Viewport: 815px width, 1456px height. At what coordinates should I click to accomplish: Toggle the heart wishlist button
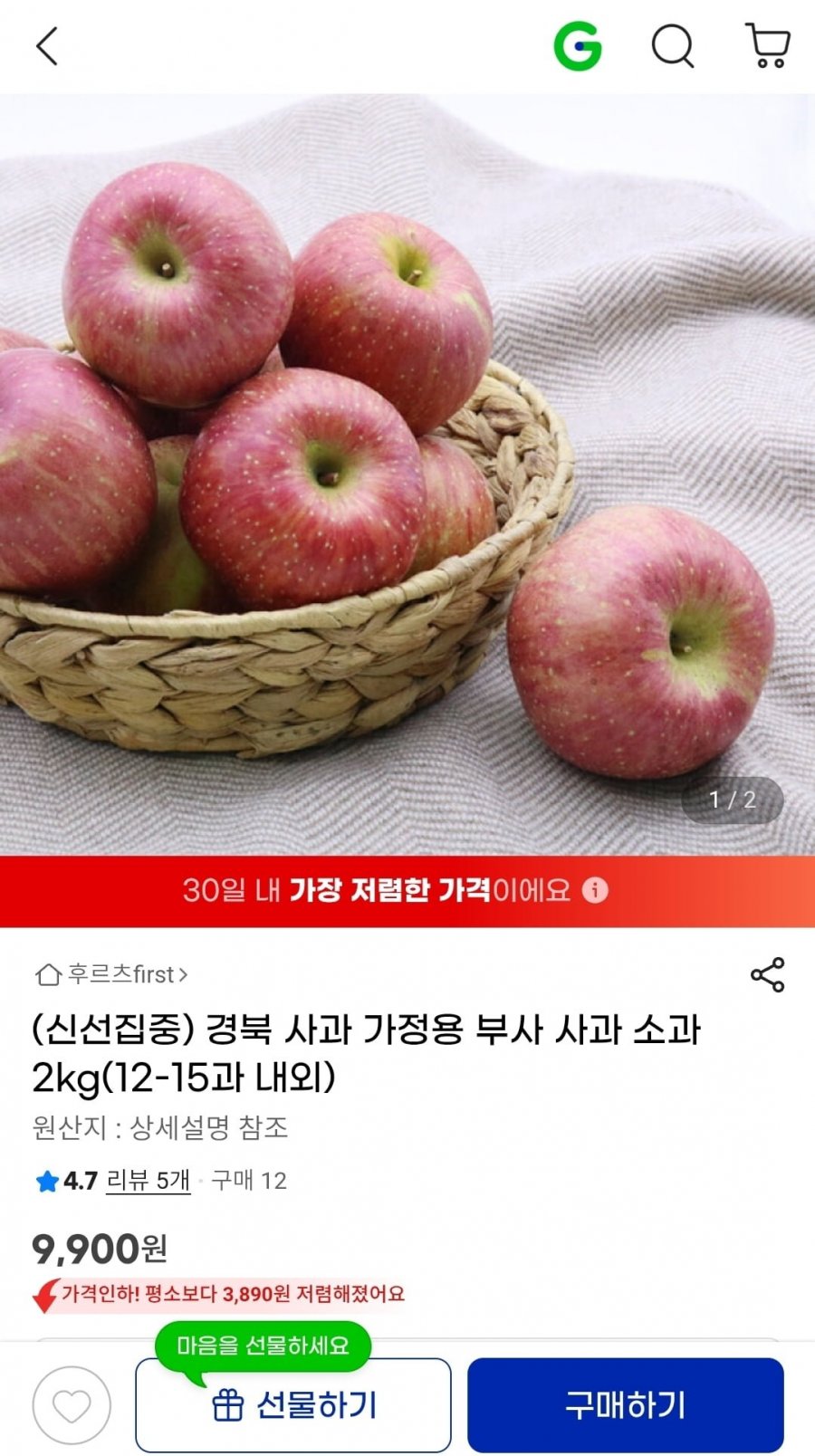65,1403
